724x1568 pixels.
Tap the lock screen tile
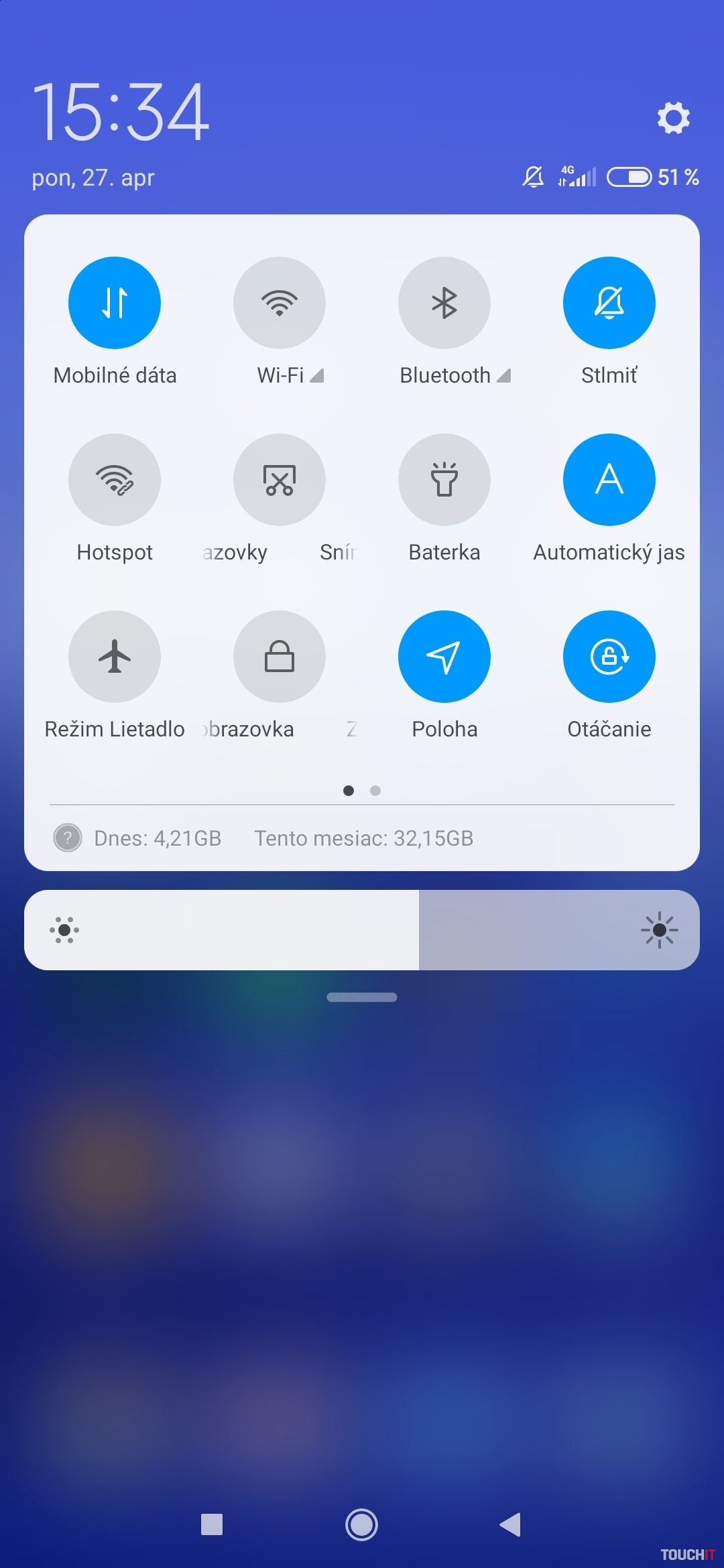pos(280,657)
